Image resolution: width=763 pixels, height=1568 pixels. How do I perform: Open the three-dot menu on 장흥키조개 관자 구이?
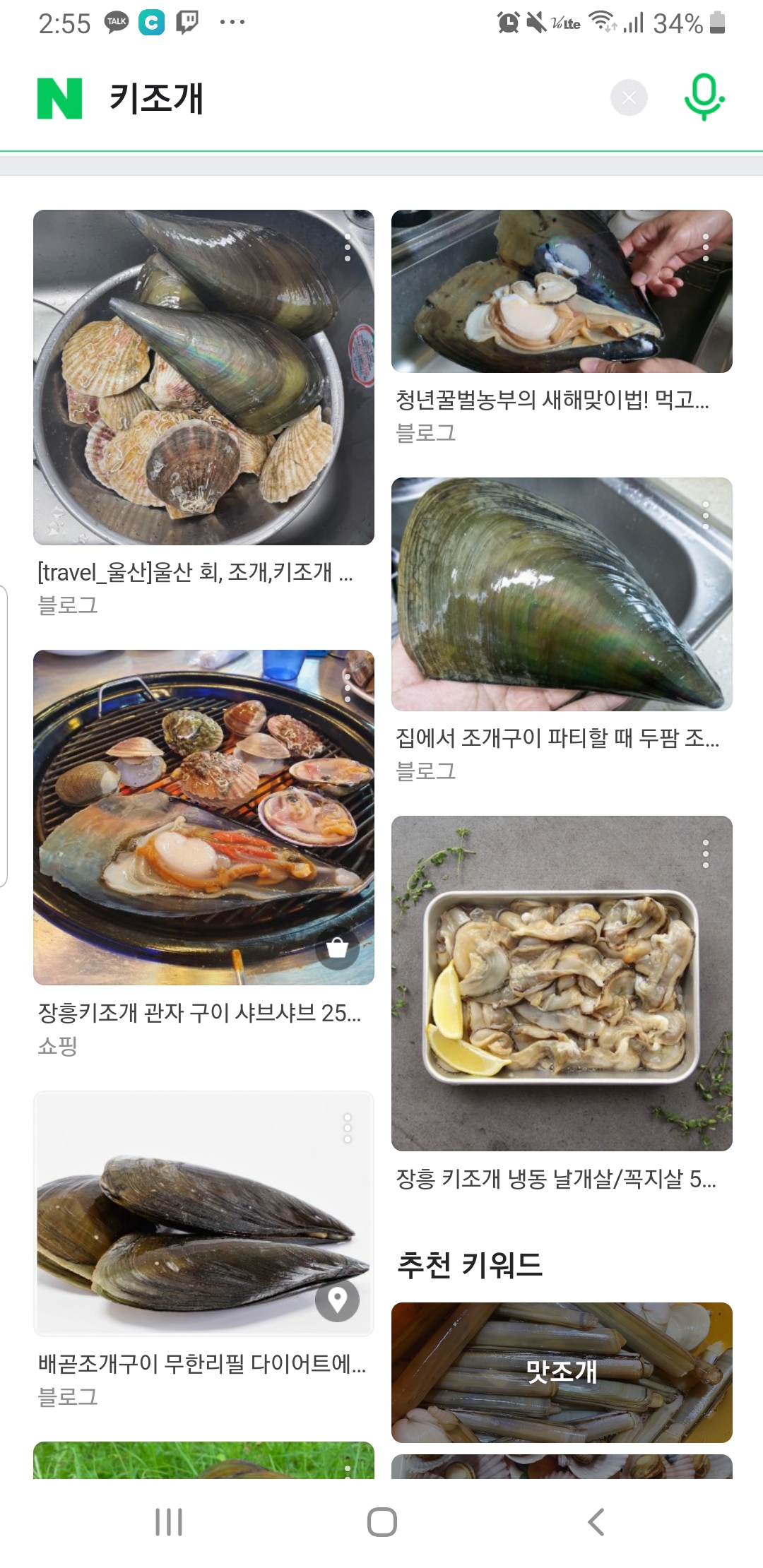coord(348,688)
